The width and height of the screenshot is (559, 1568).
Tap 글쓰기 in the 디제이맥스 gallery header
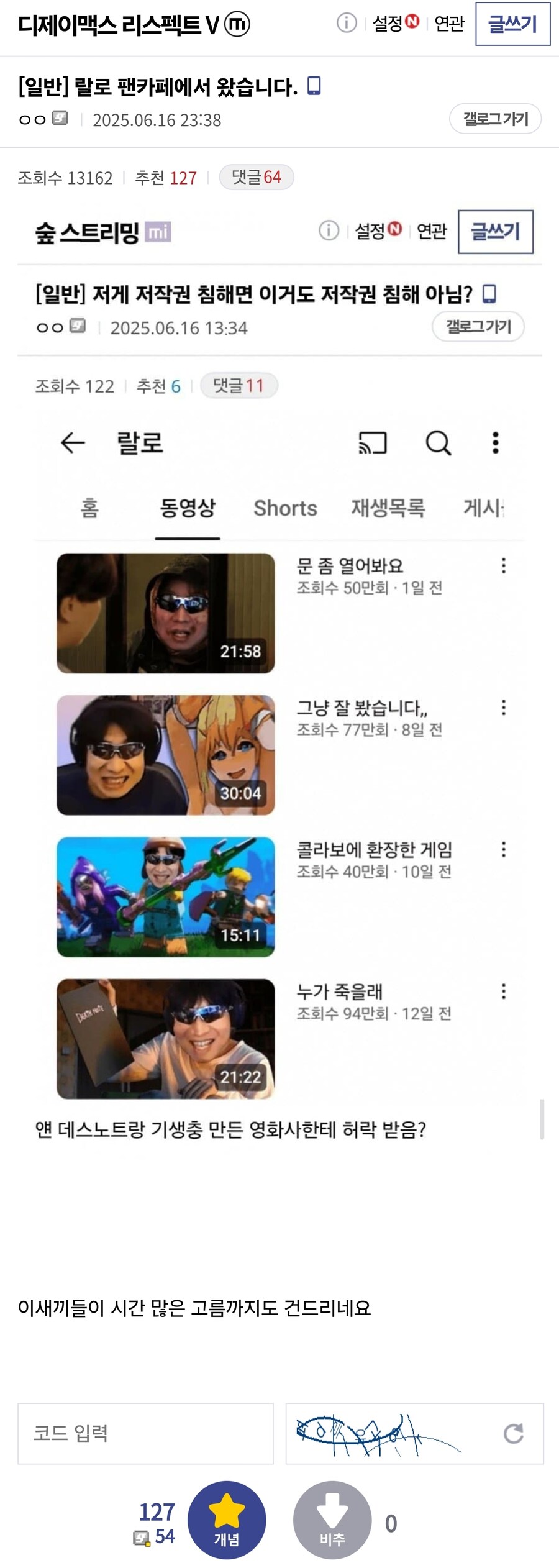[x=512, y=24]
